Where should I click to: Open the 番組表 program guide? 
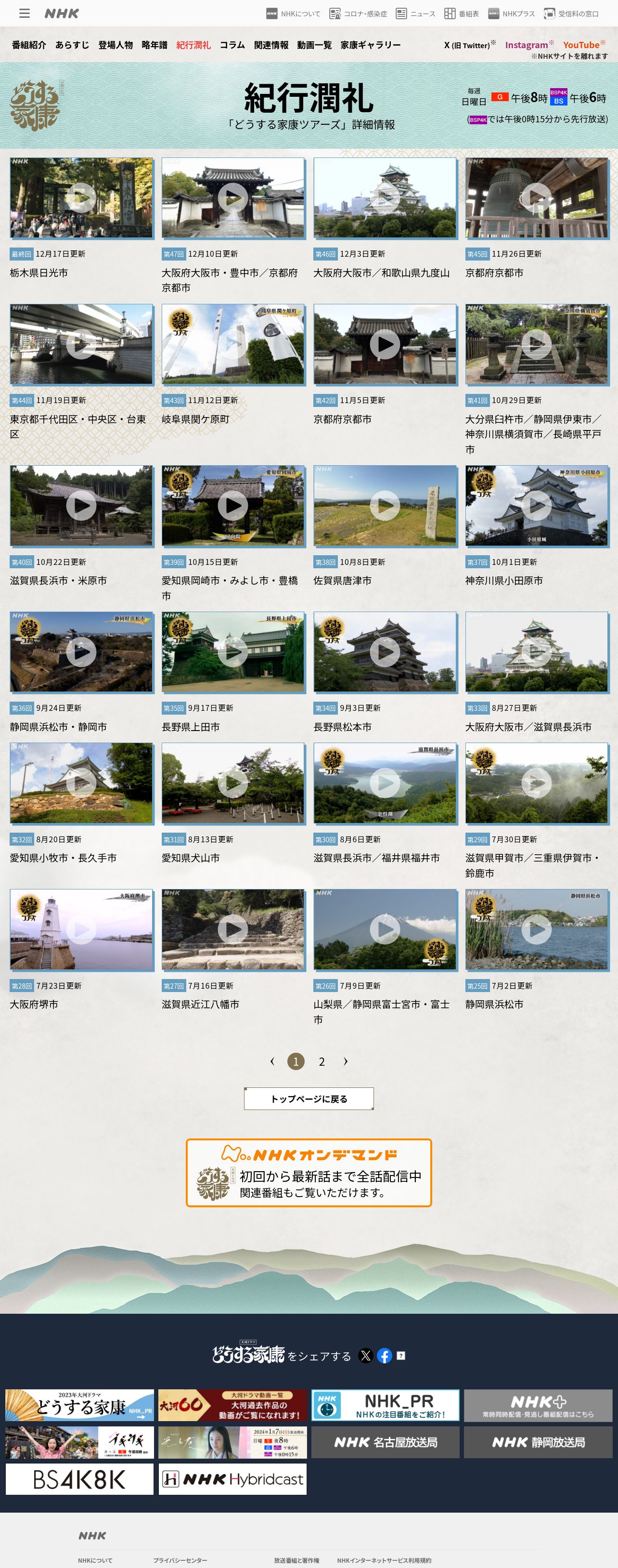(461, 13)
